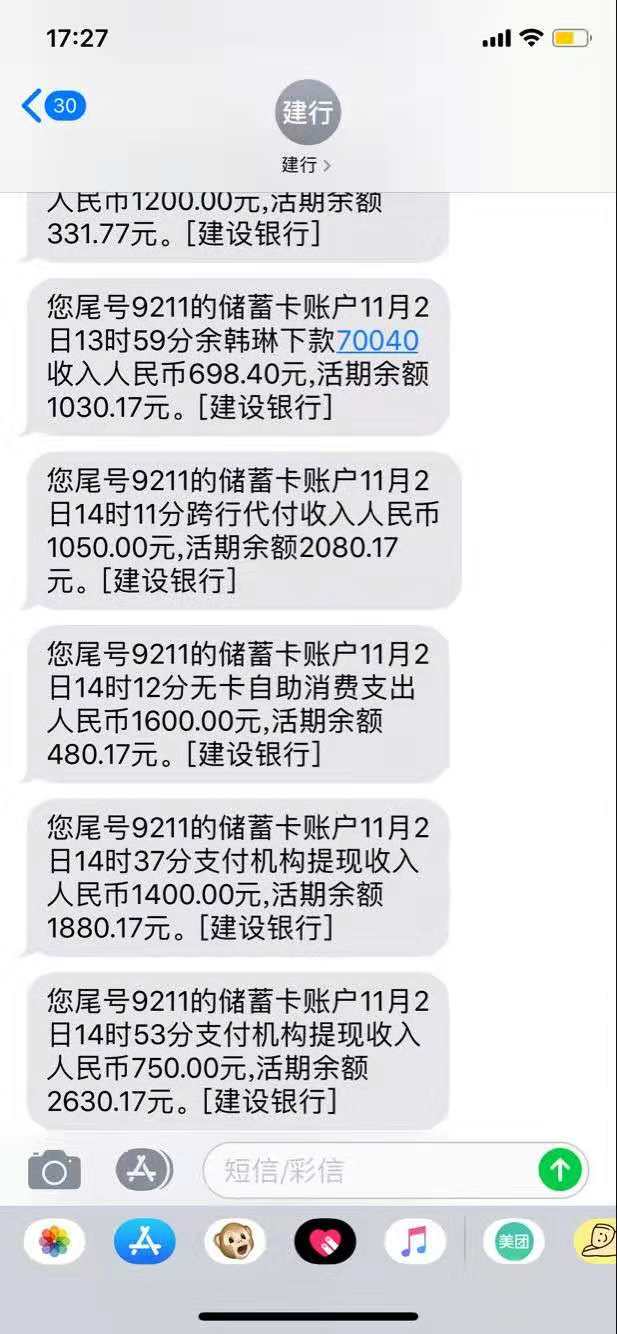Toggle the iMessage apps drawer button
617x1334 pixels.
coord(144,1169)
